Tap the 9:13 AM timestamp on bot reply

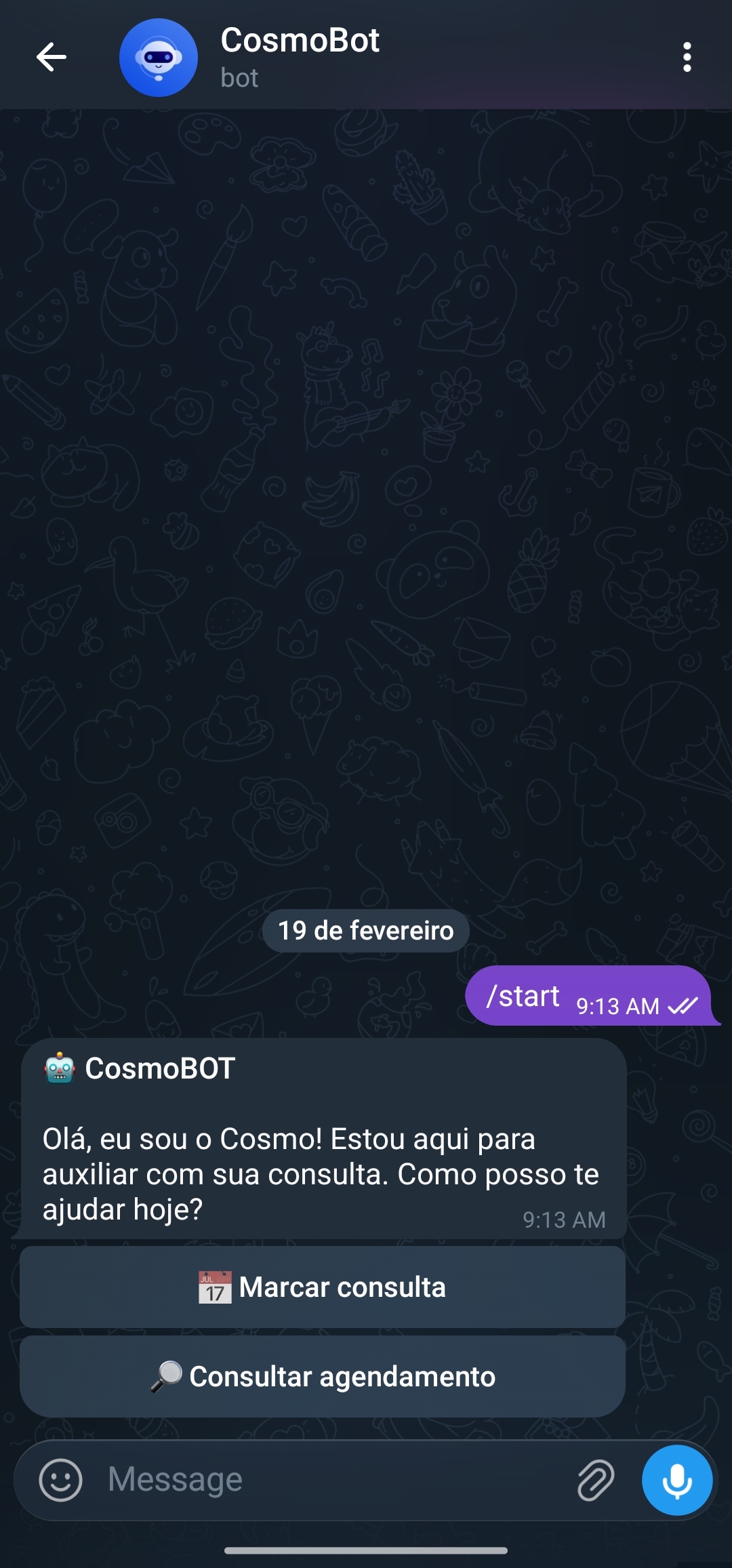tap(564, 1219)
